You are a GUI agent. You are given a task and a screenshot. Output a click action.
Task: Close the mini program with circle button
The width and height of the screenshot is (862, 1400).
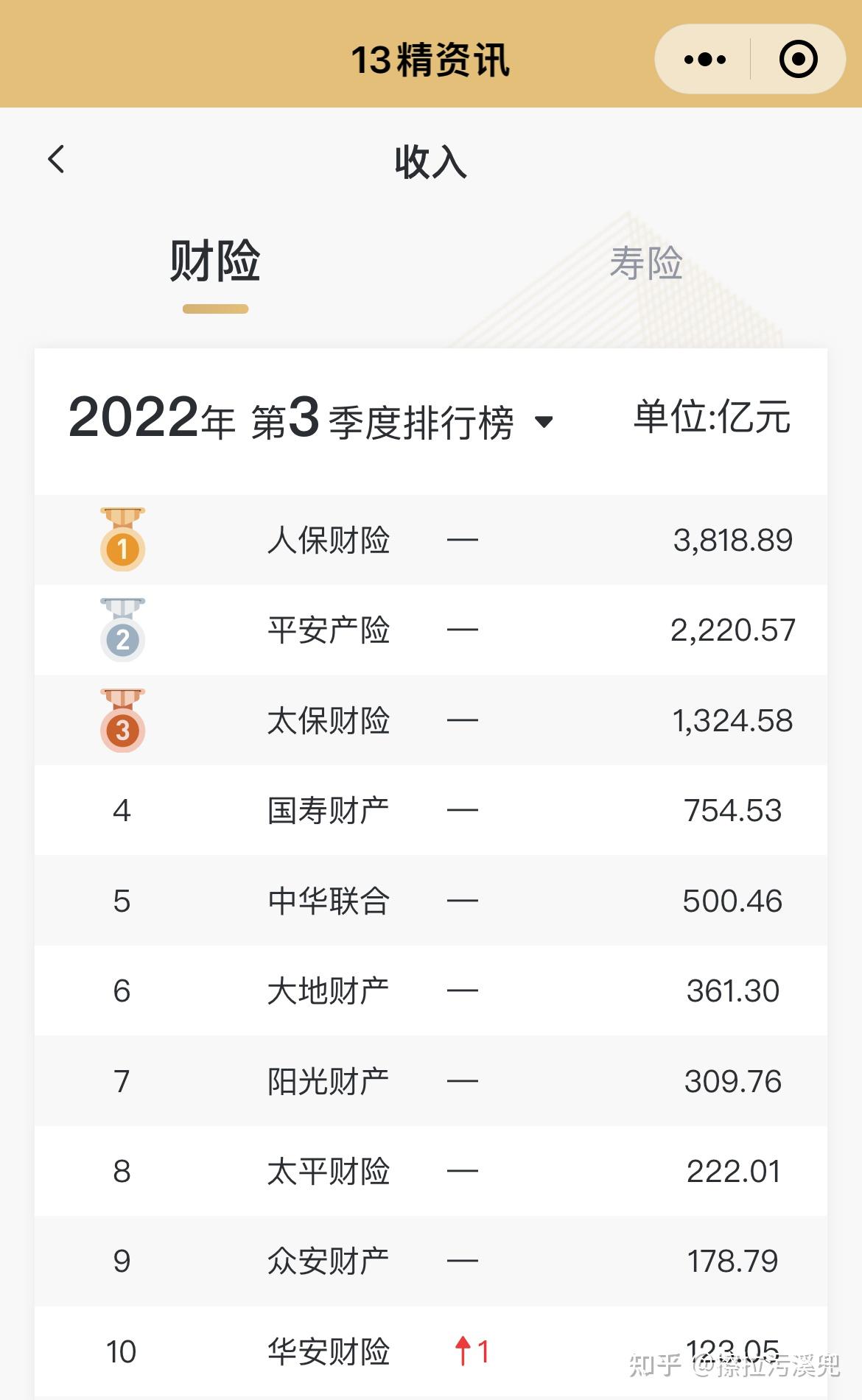click(x=799, y=59)
